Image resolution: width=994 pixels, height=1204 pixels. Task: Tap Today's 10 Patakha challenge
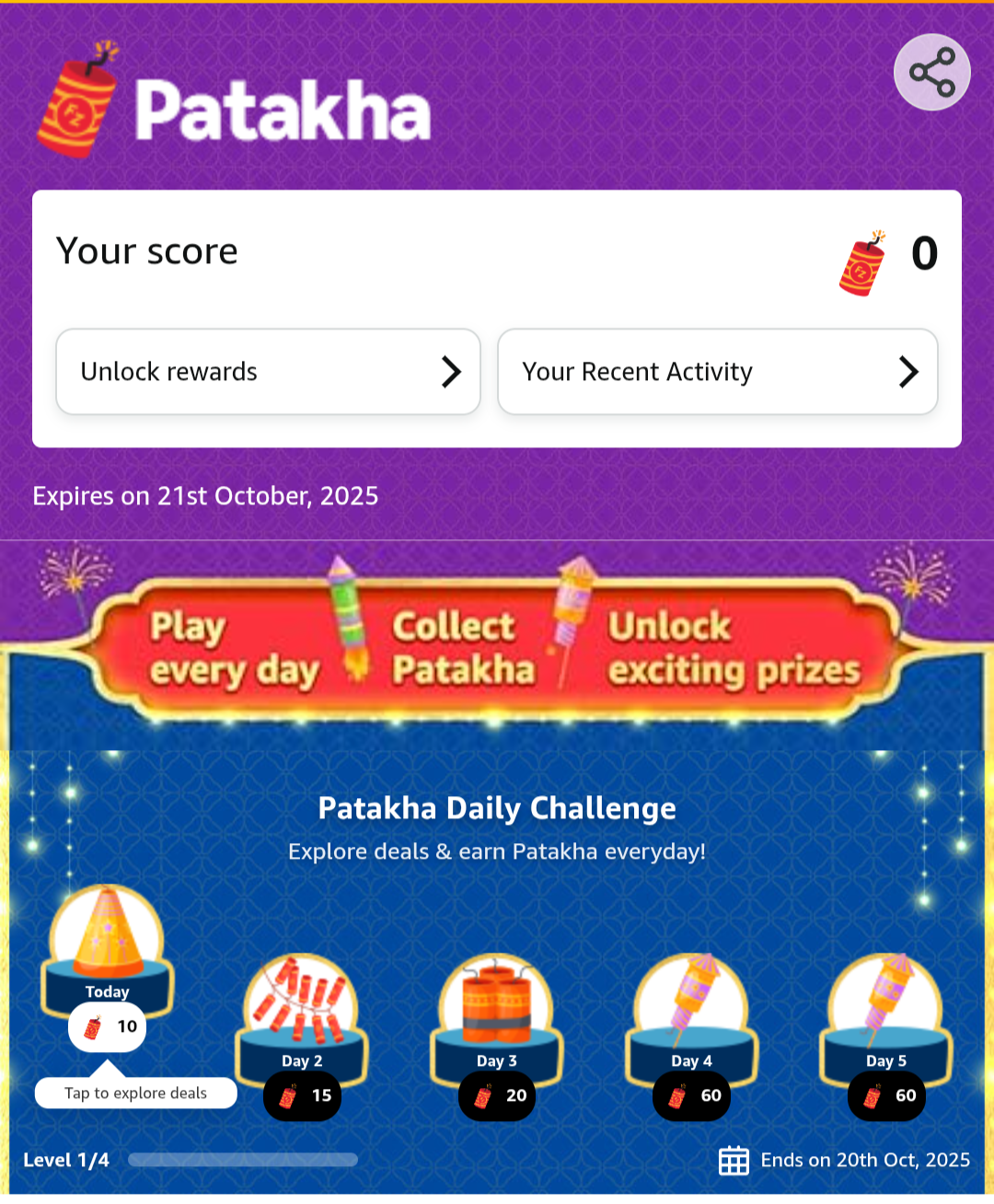click(x=108, y=957)
